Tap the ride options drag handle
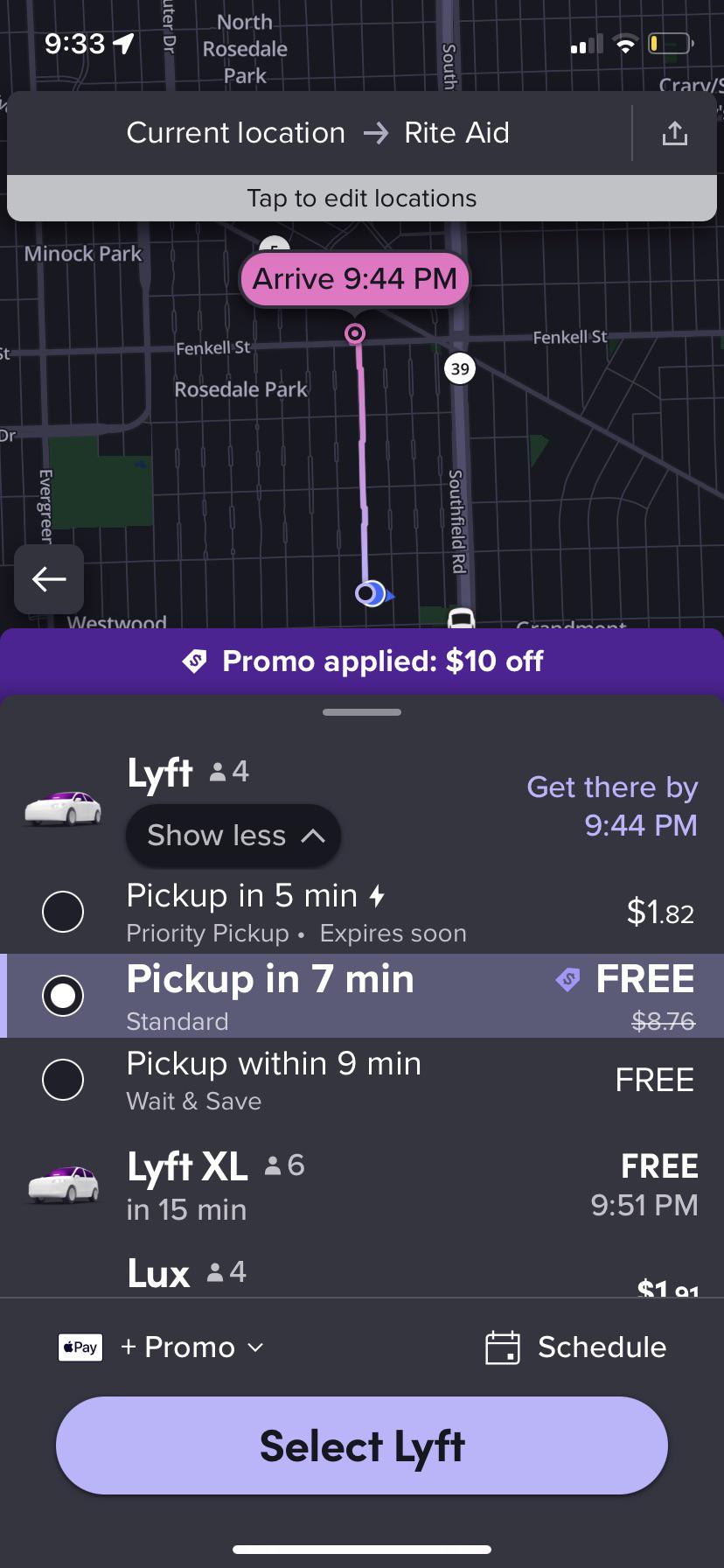Image resolution: width=724 pixels, height=1568 pixels. 362,712
